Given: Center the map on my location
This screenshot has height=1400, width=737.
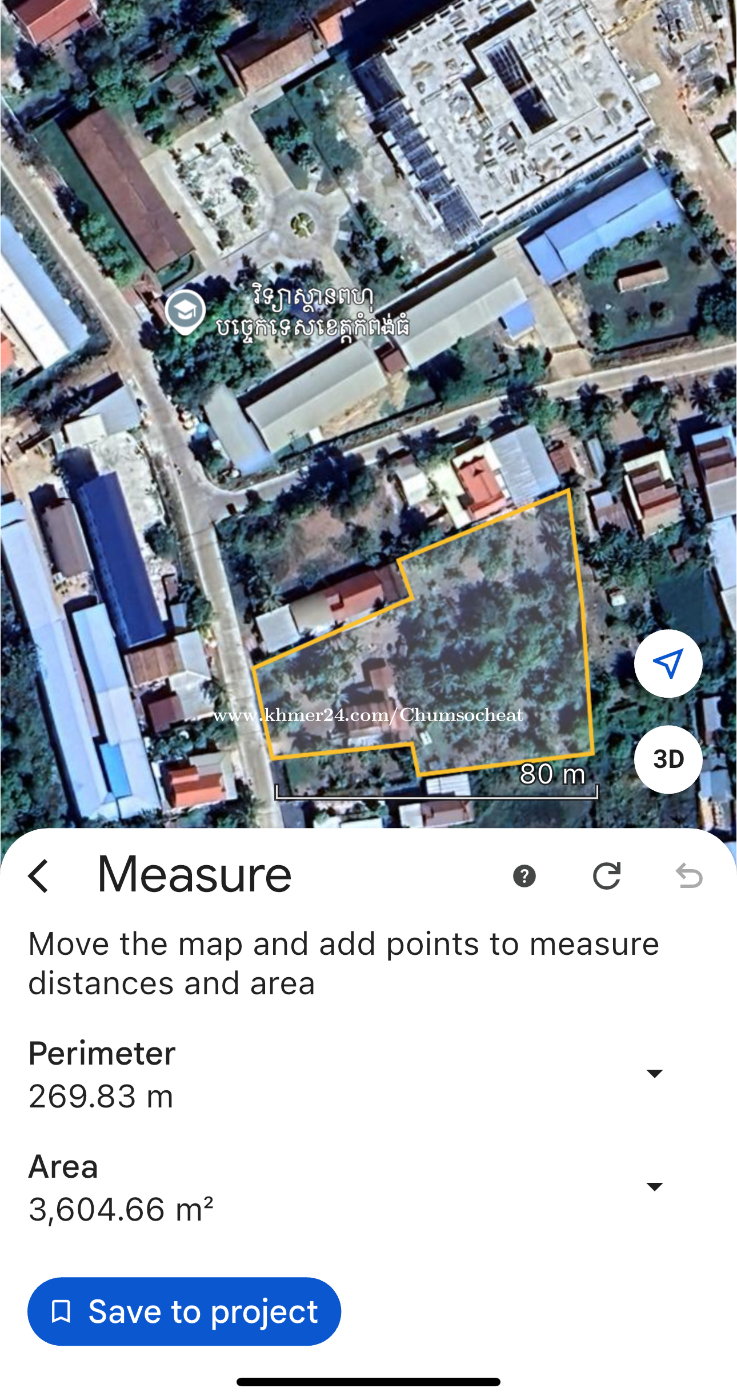Looking at the screenshot, I should coord(668,663).
